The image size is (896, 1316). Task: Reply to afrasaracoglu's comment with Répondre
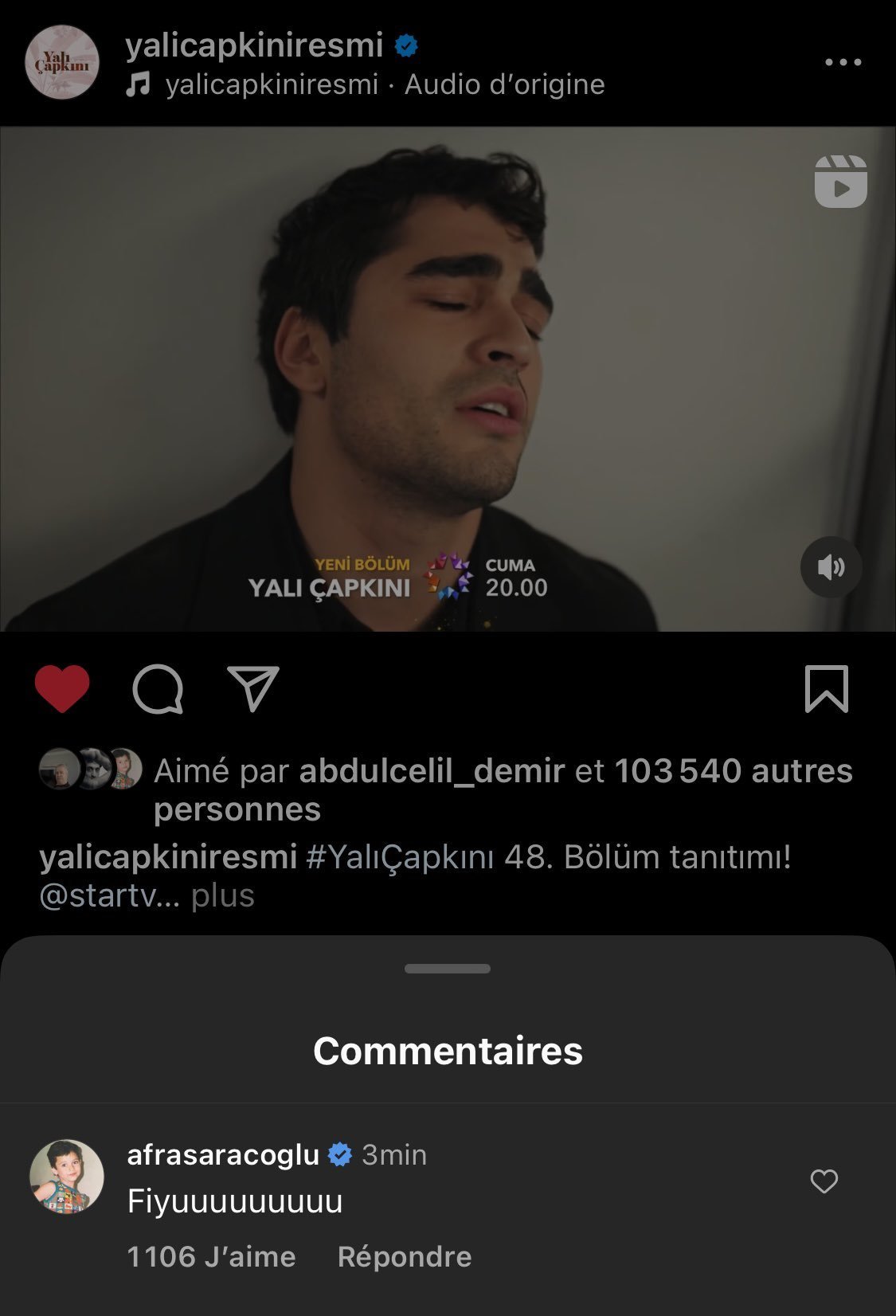[x=404, y=1257]
